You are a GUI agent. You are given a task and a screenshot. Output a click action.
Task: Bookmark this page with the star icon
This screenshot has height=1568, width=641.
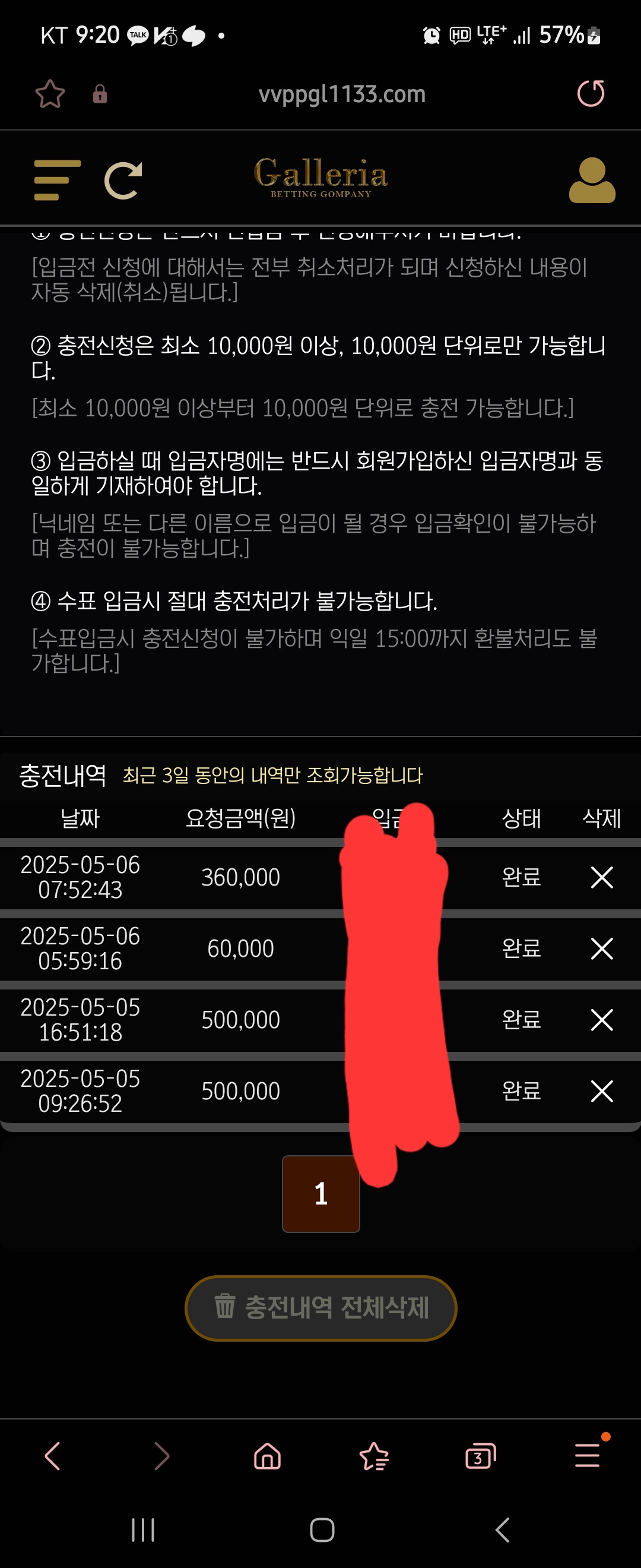point(50,94)
